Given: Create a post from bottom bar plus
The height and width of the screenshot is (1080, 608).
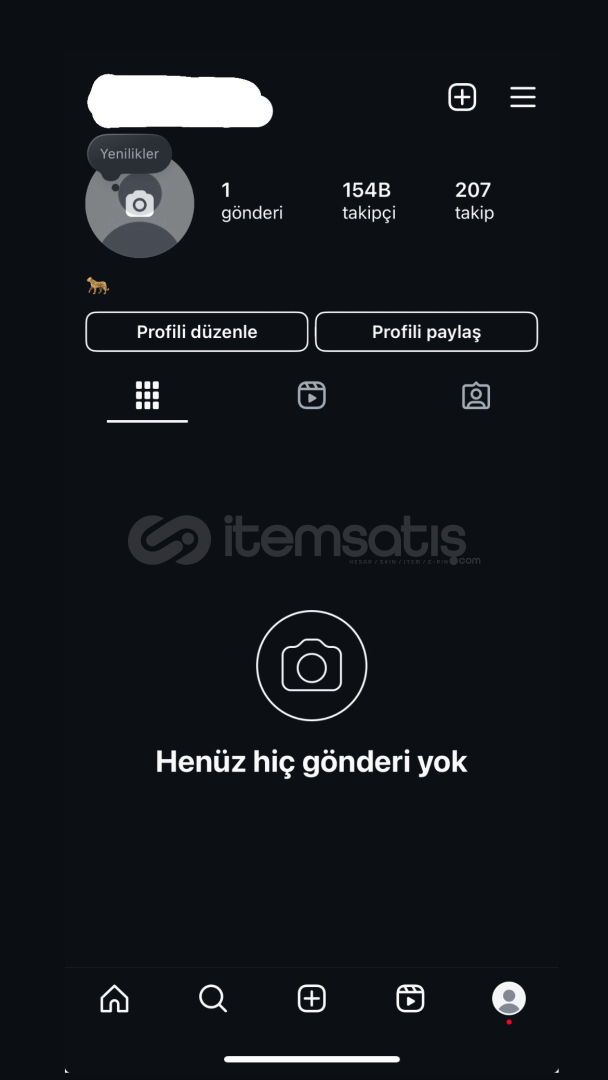Looking at the screenshot, I should click(x=311, y=998).
